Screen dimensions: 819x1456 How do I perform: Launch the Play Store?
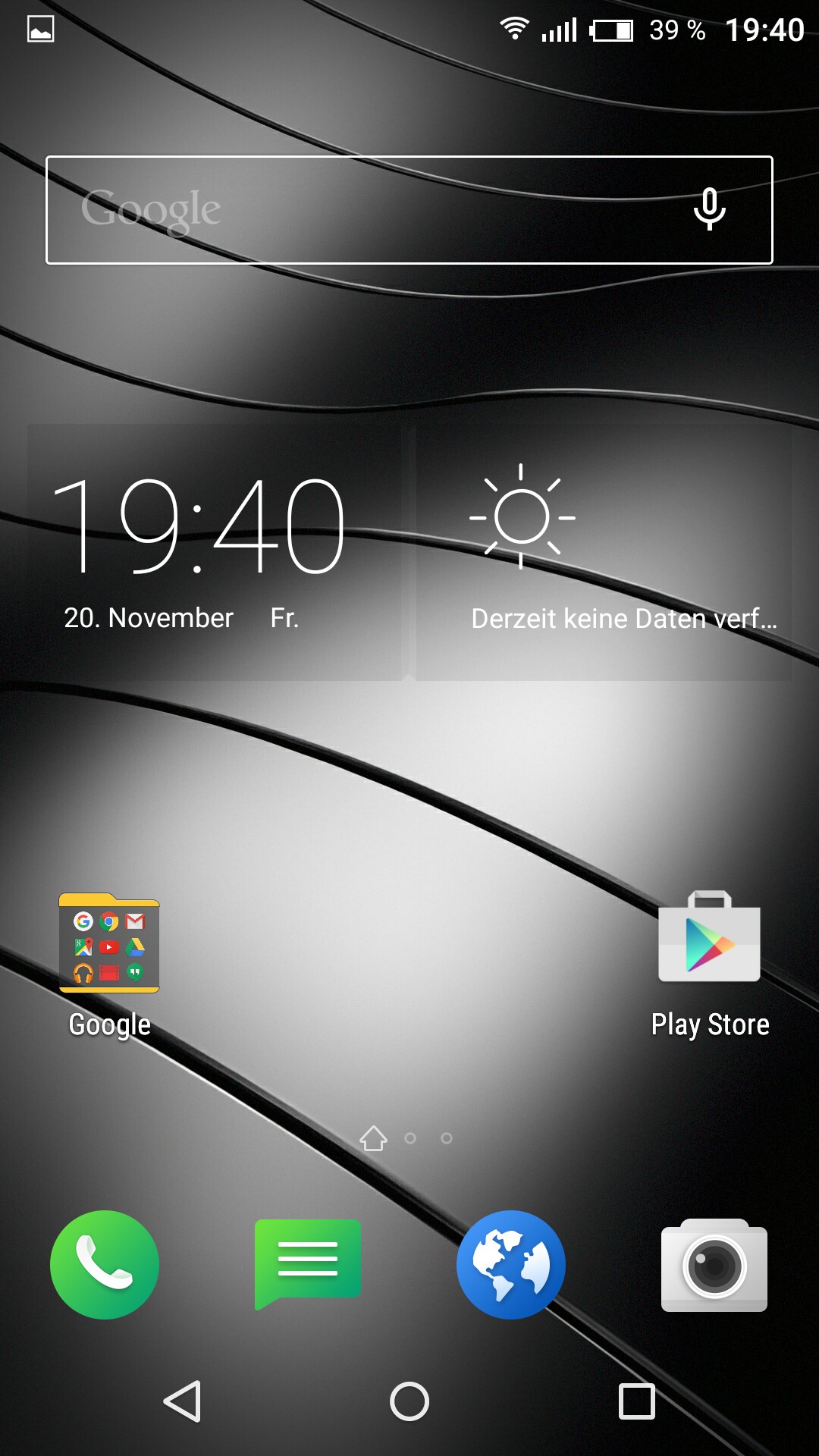(x=710, y=939)
